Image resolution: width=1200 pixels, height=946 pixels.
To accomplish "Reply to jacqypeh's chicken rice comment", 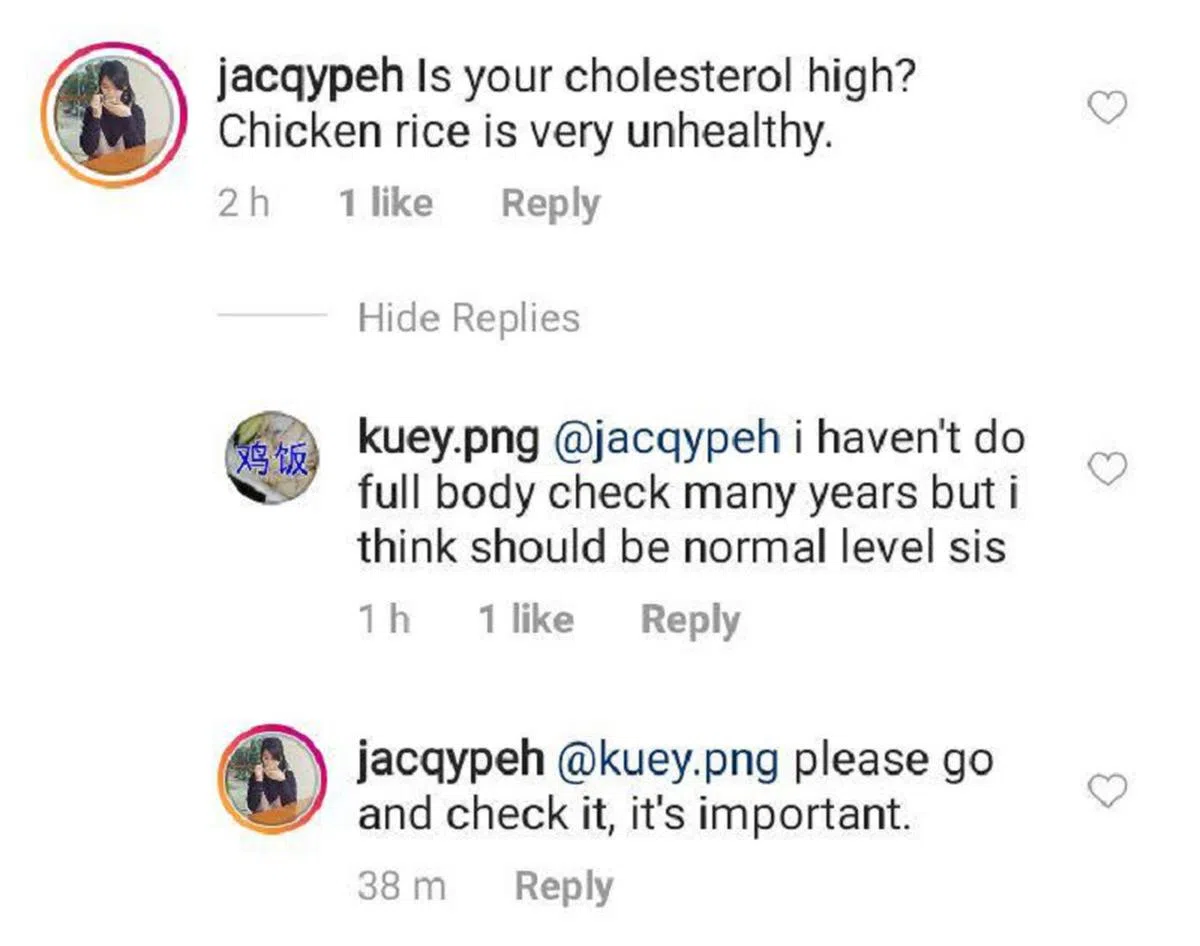I will 550,204.
